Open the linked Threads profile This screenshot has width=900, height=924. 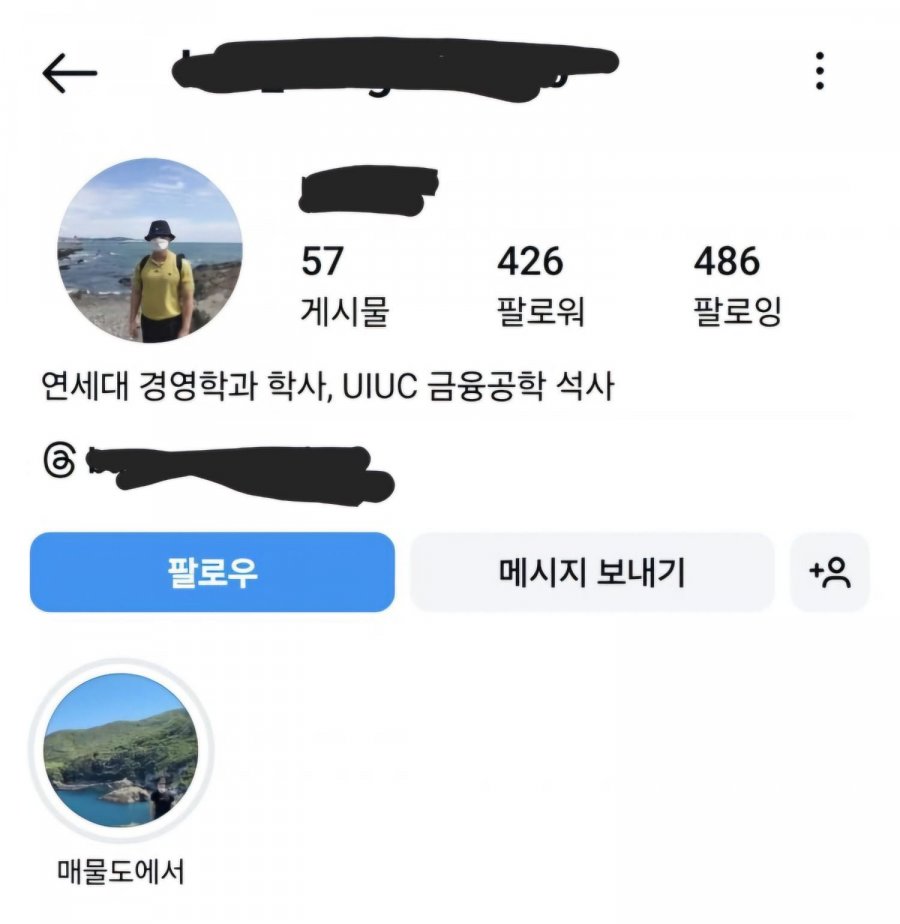click(x=220, y=465)
